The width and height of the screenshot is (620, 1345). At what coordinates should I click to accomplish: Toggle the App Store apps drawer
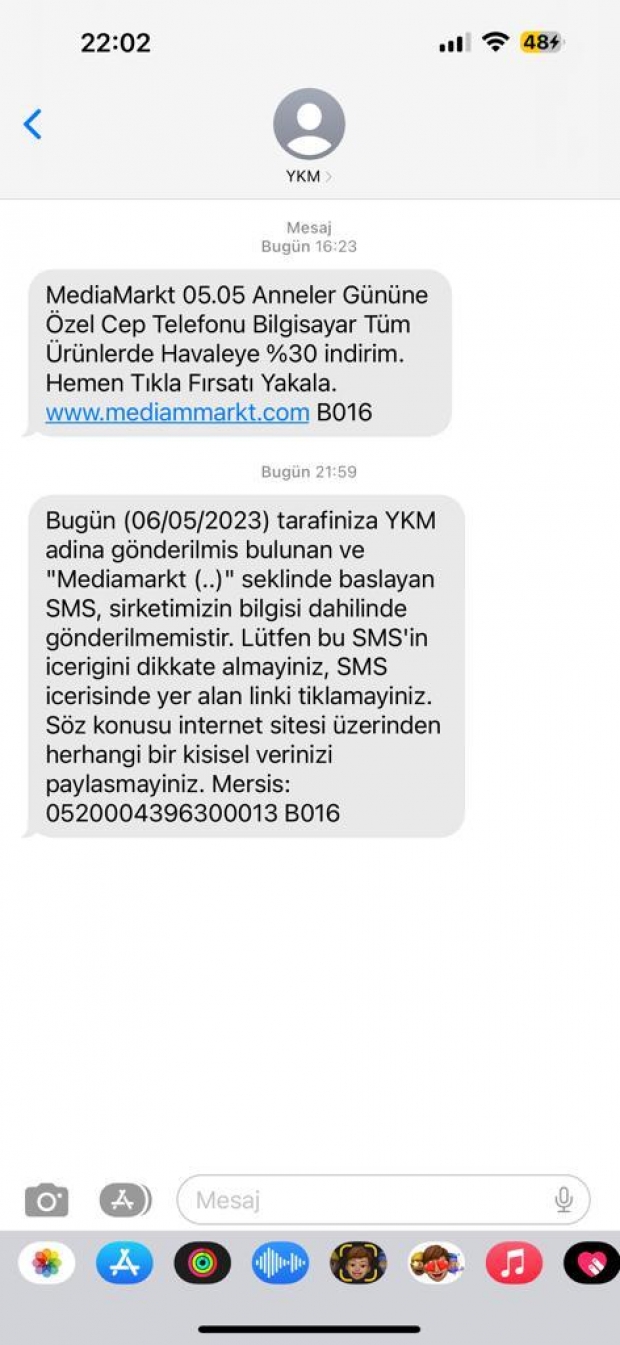[125, 1199]
